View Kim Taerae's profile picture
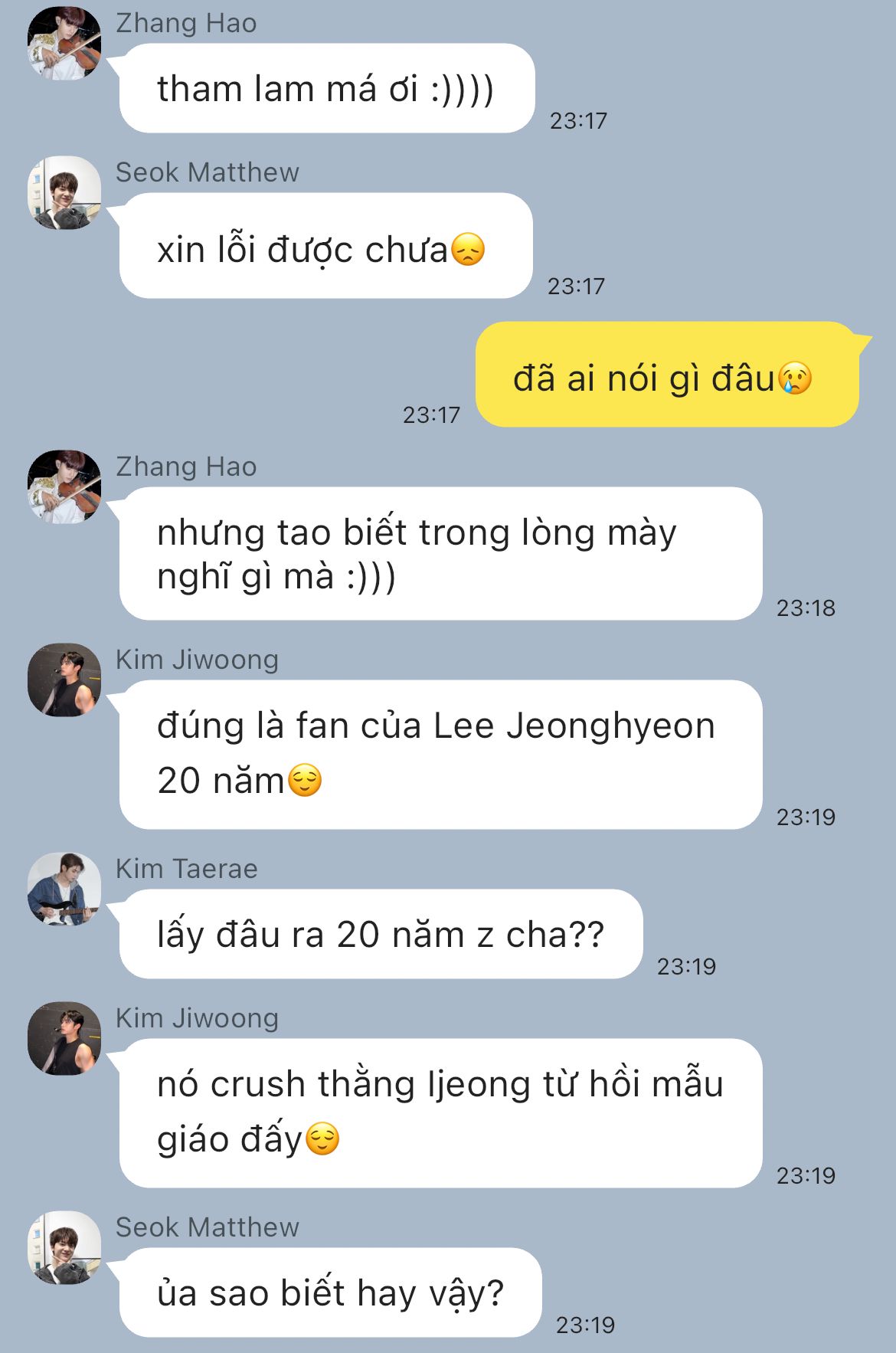The image size is (896, 1353). (x=64, y=889)
